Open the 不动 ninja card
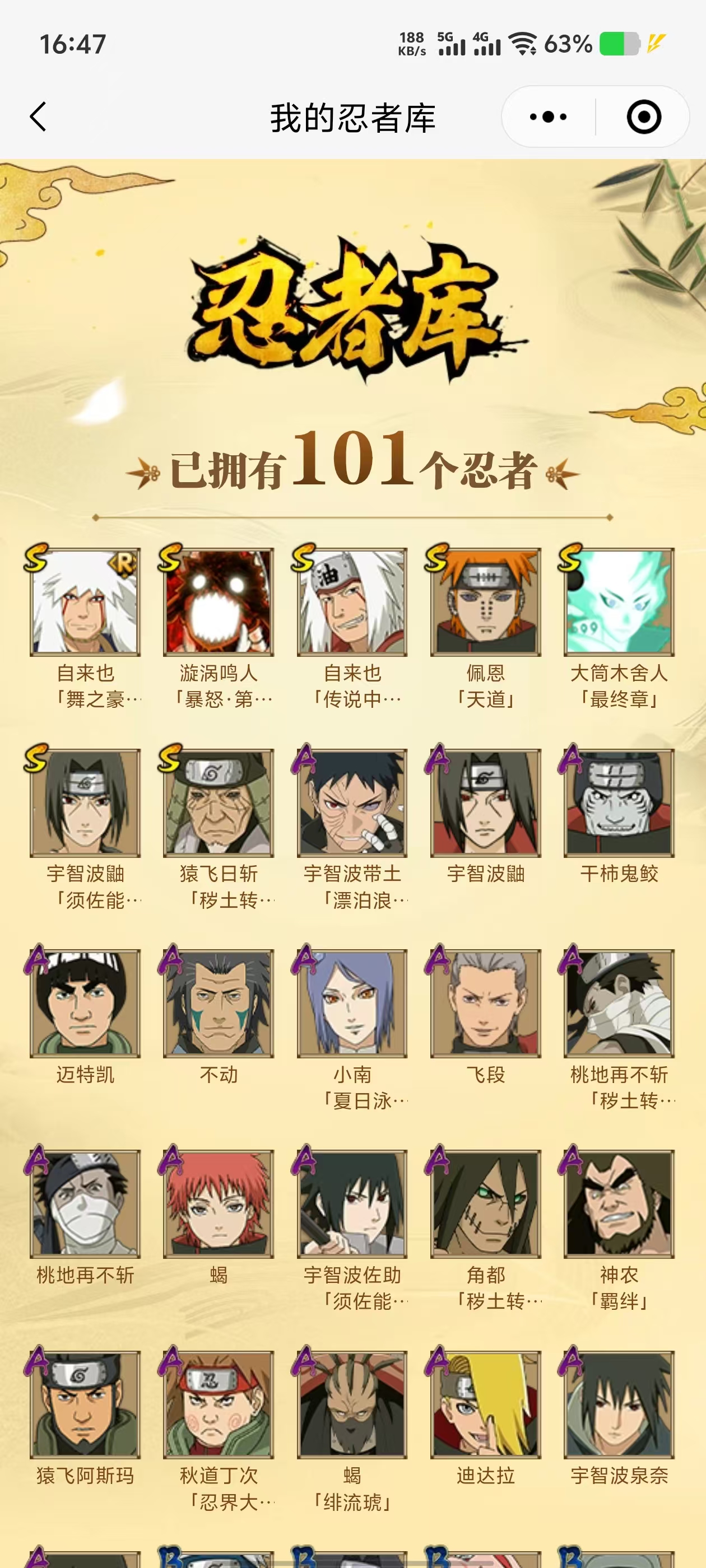Screen dimensions: 706x1568 coord(218,1003)
